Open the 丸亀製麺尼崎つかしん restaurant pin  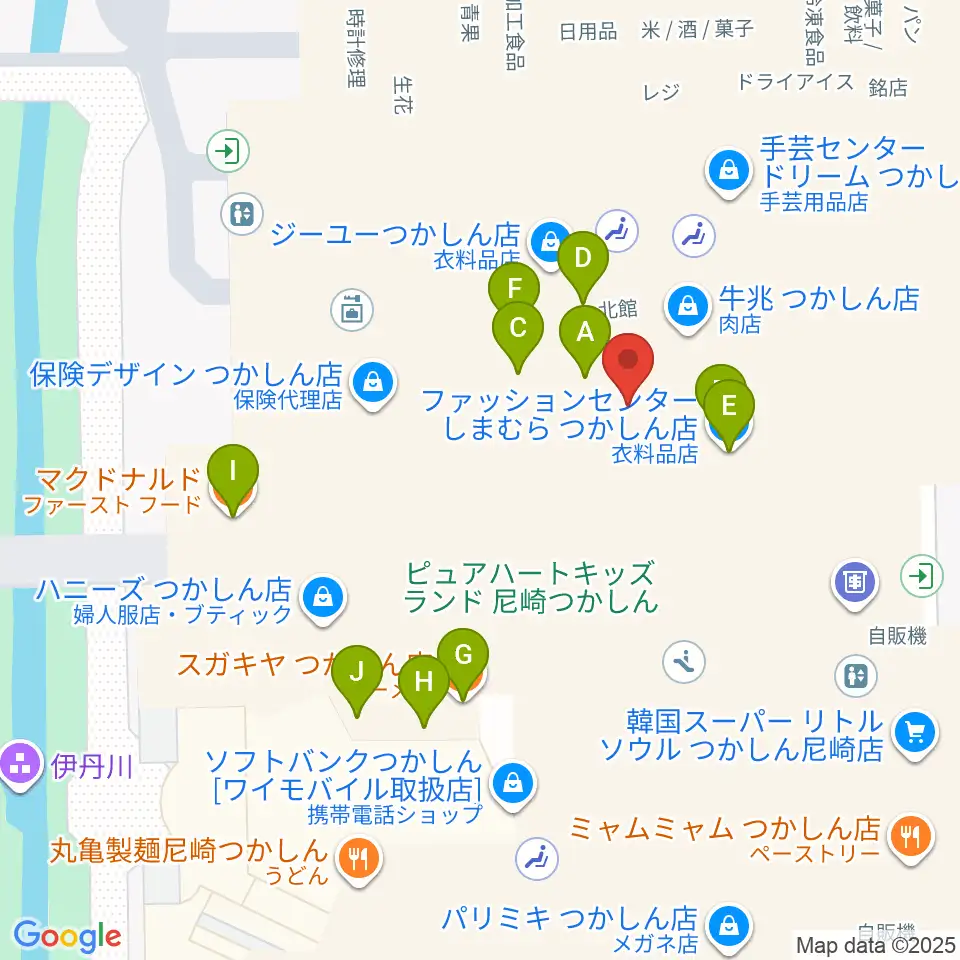point(359,861)
